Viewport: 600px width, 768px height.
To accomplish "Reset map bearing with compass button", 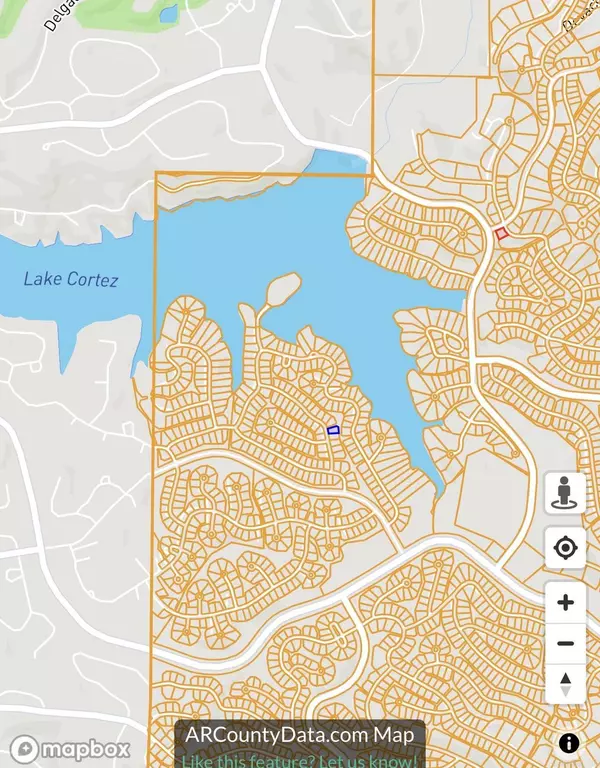I will (565, 684).
